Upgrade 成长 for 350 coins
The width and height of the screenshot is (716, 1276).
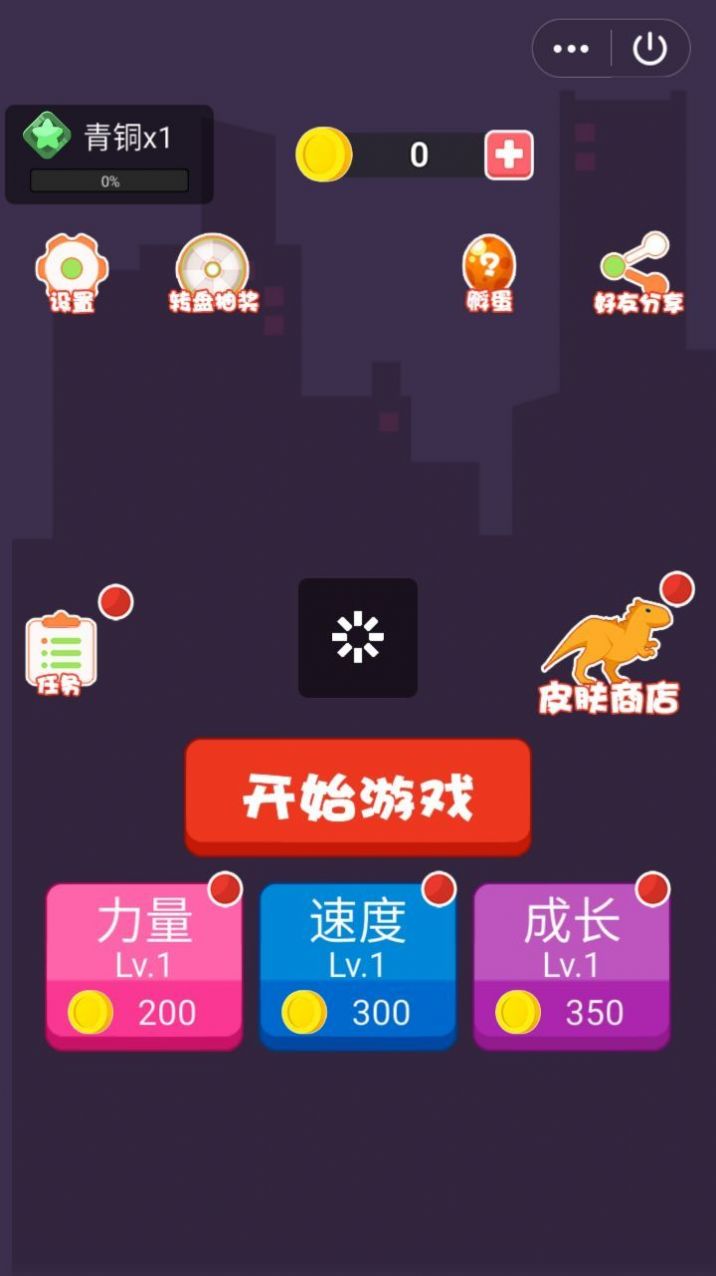[x=571, y=966]
